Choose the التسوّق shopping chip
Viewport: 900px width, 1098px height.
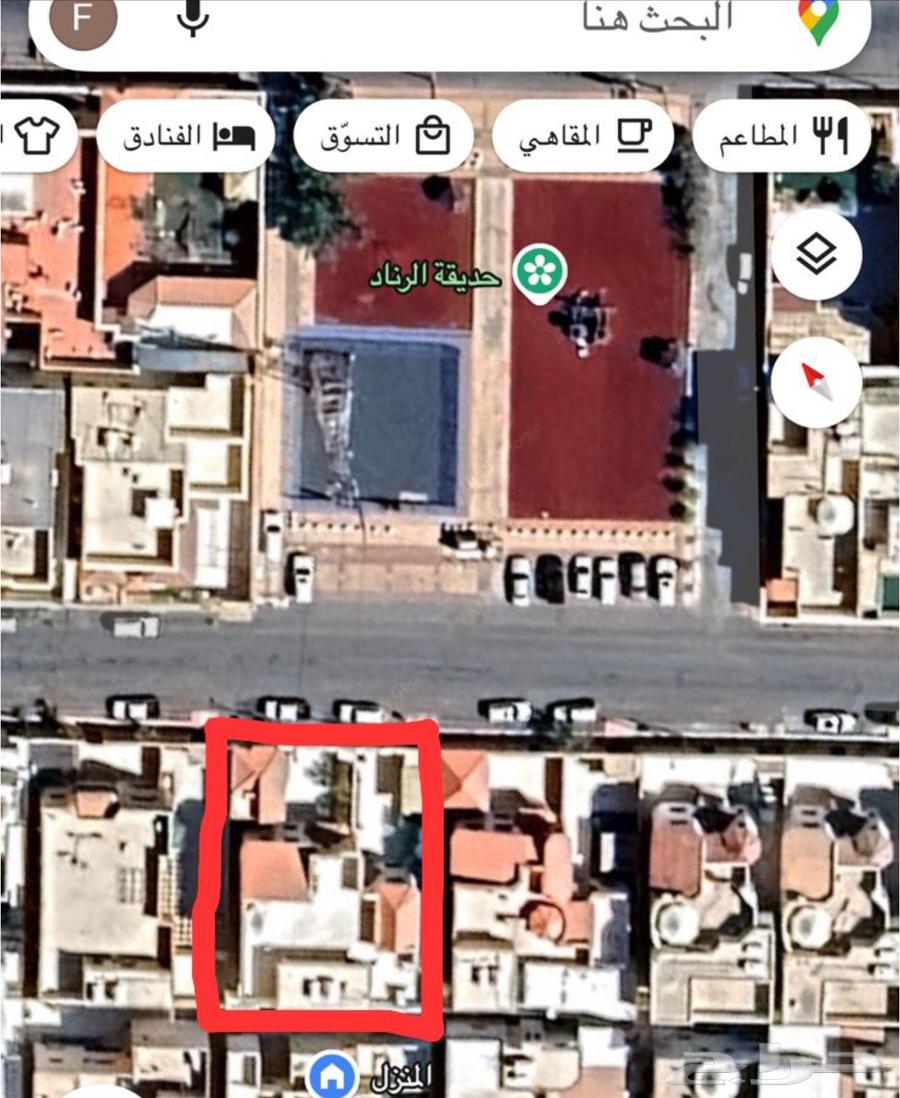(x=384, y=136)
